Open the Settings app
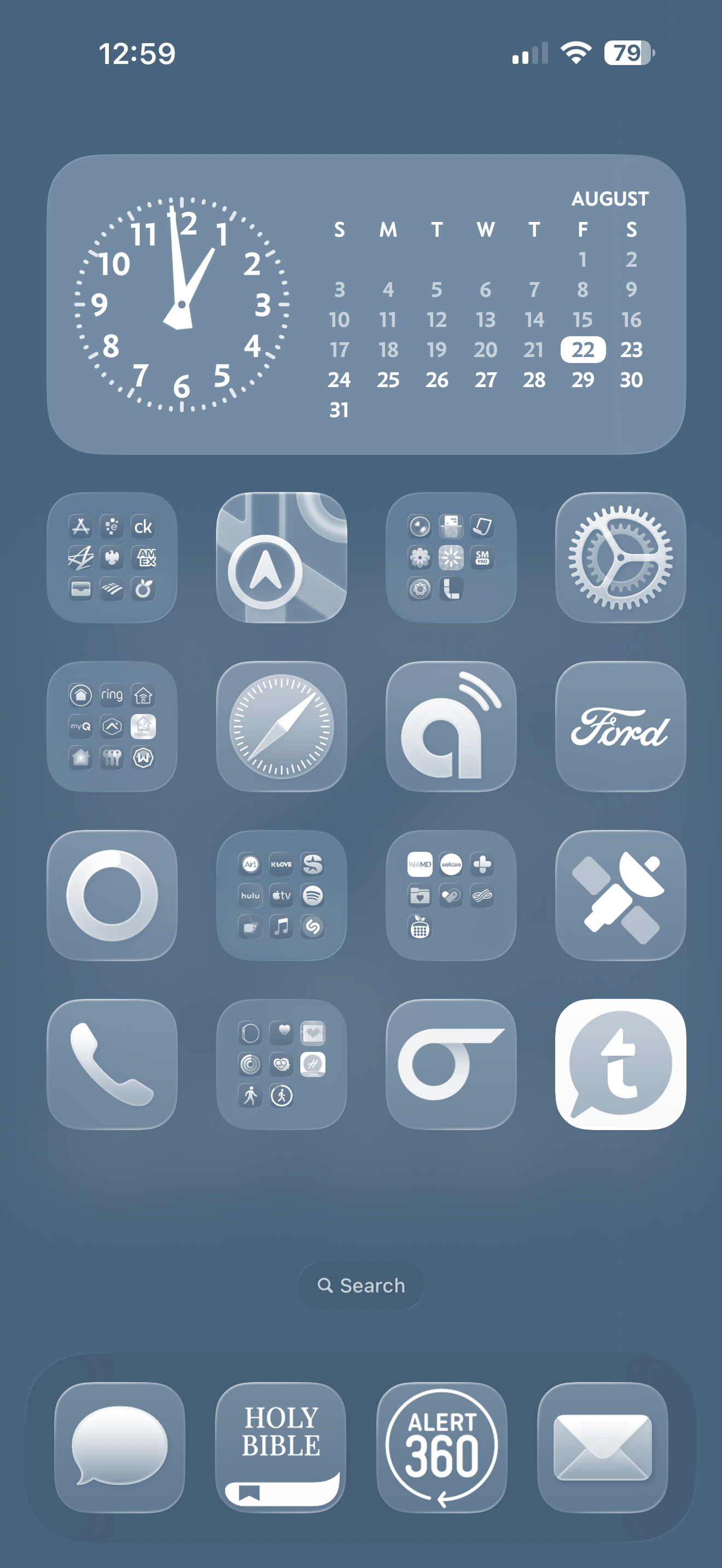This screenshot has height=1568, width=722. click(620, 558)
